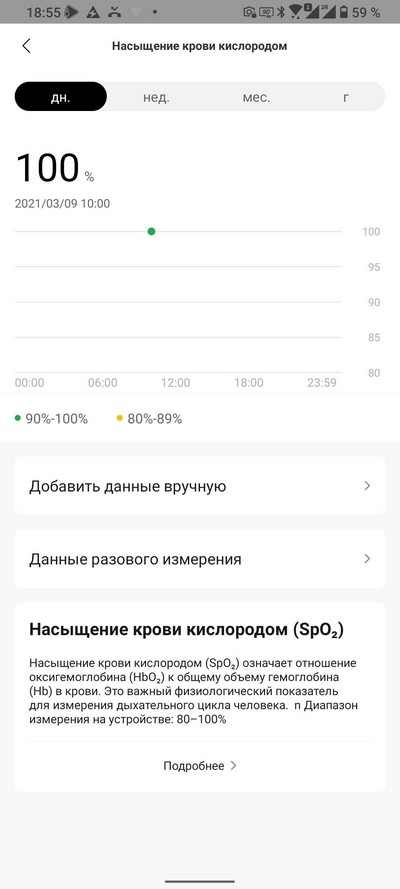This screenshot has width=400, height=889.
Task: Switch to the г (year) tab
Action: (x=346, y=97)
